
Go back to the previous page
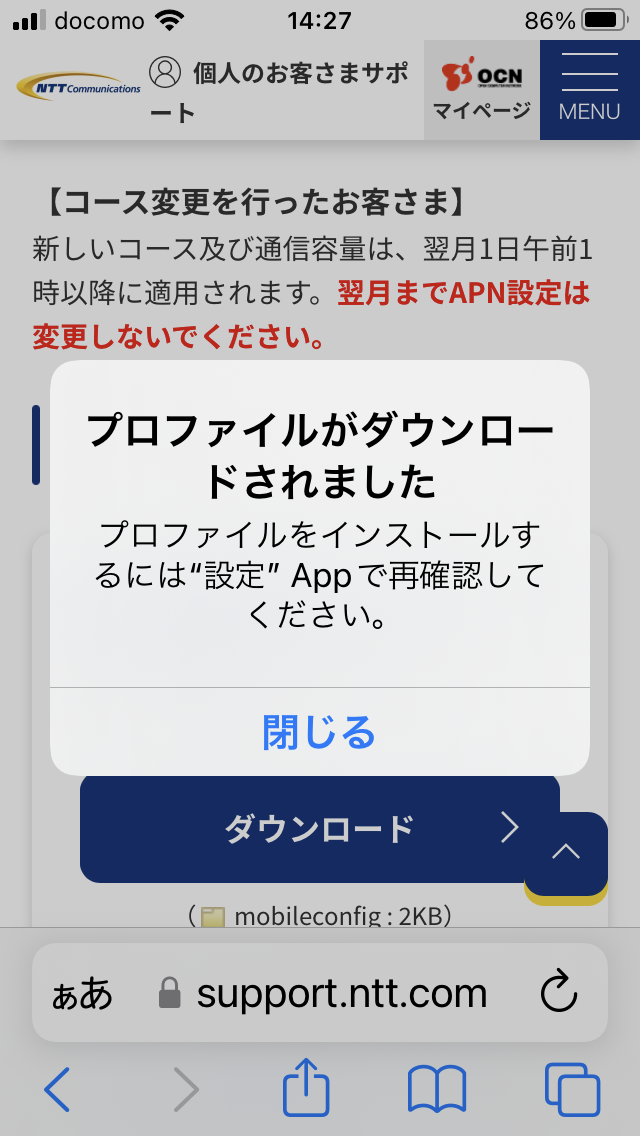tap(57, 1087)
